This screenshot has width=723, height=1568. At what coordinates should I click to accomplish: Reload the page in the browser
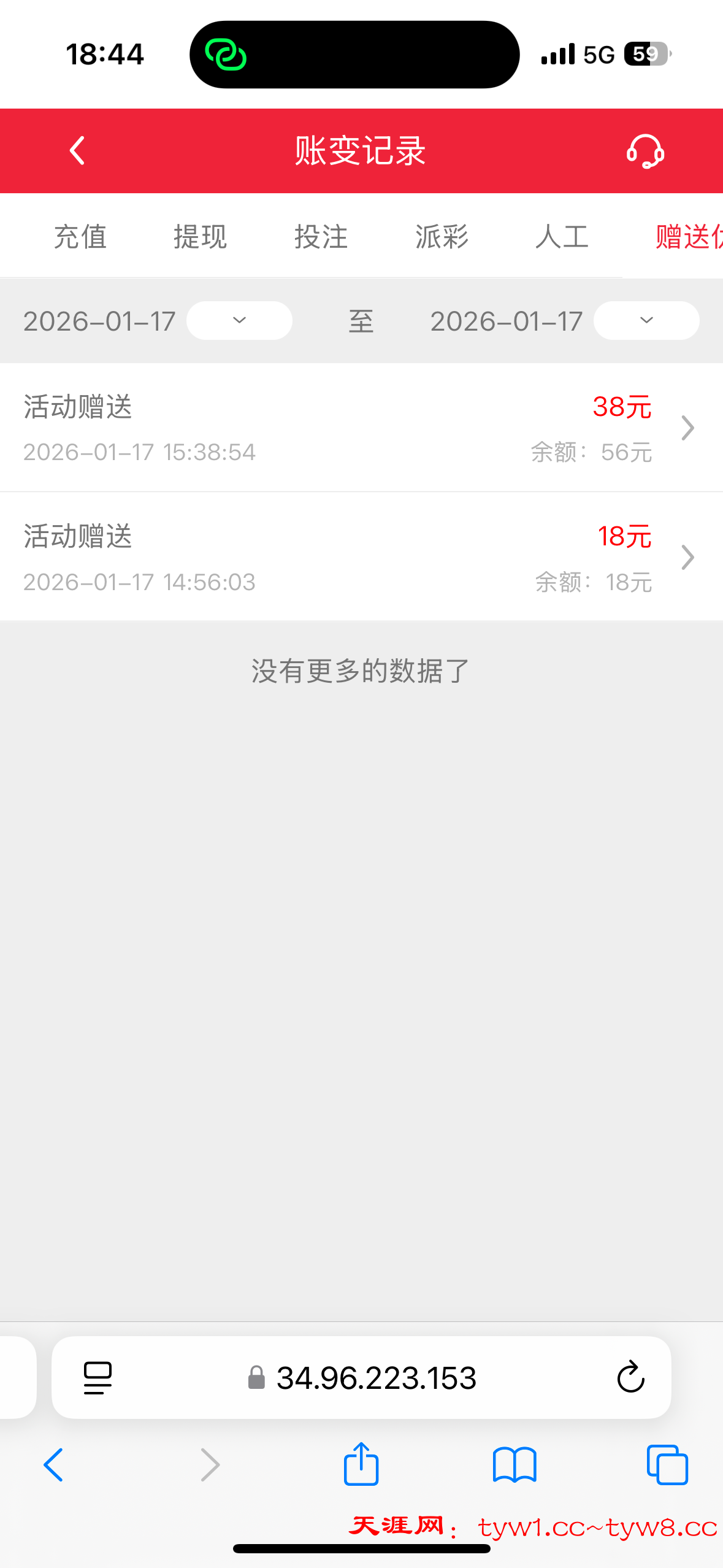[x=630, y=1377]
